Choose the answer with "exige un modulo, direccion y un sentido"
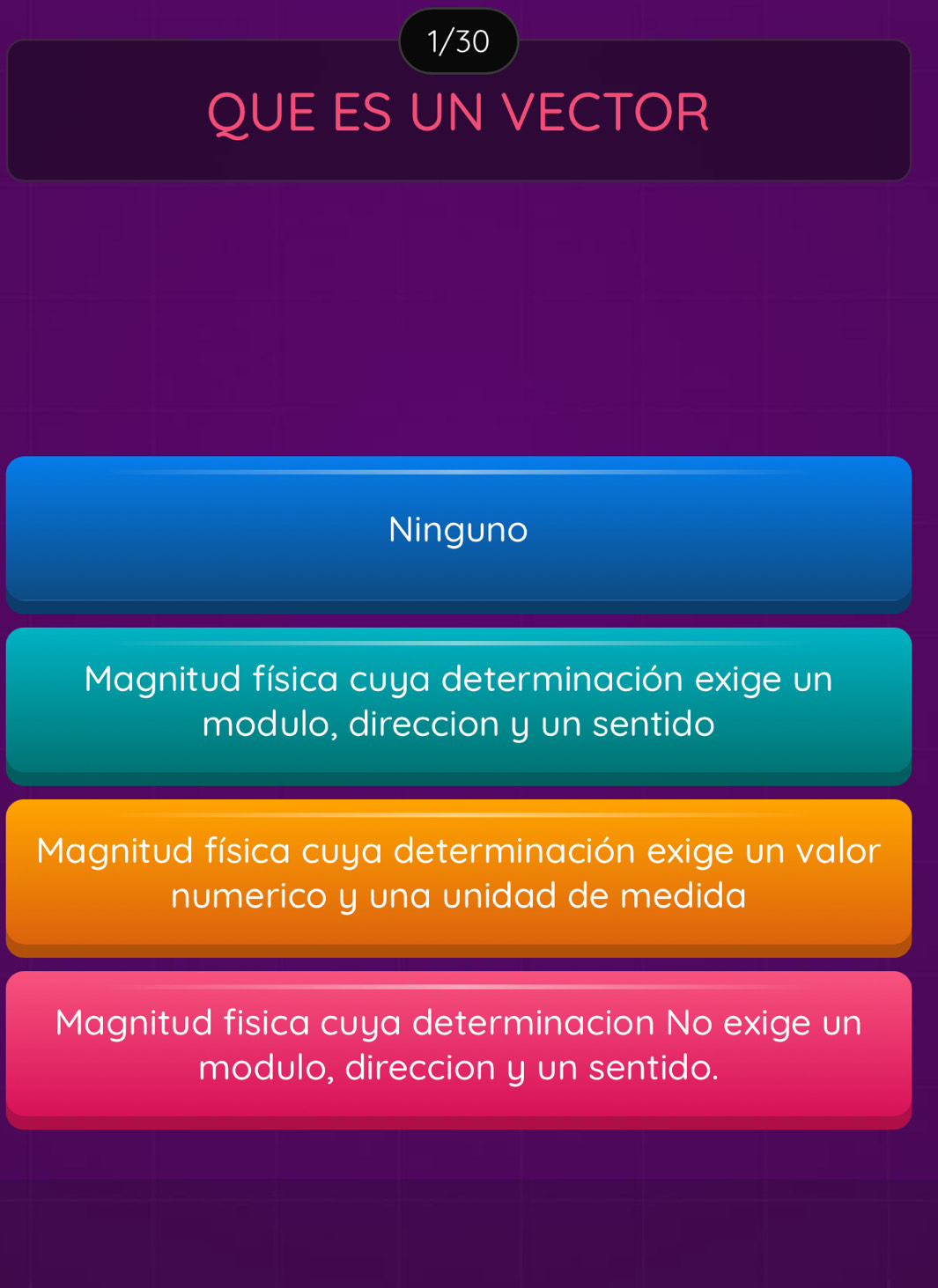938x1288 pixels. point(458,705)
